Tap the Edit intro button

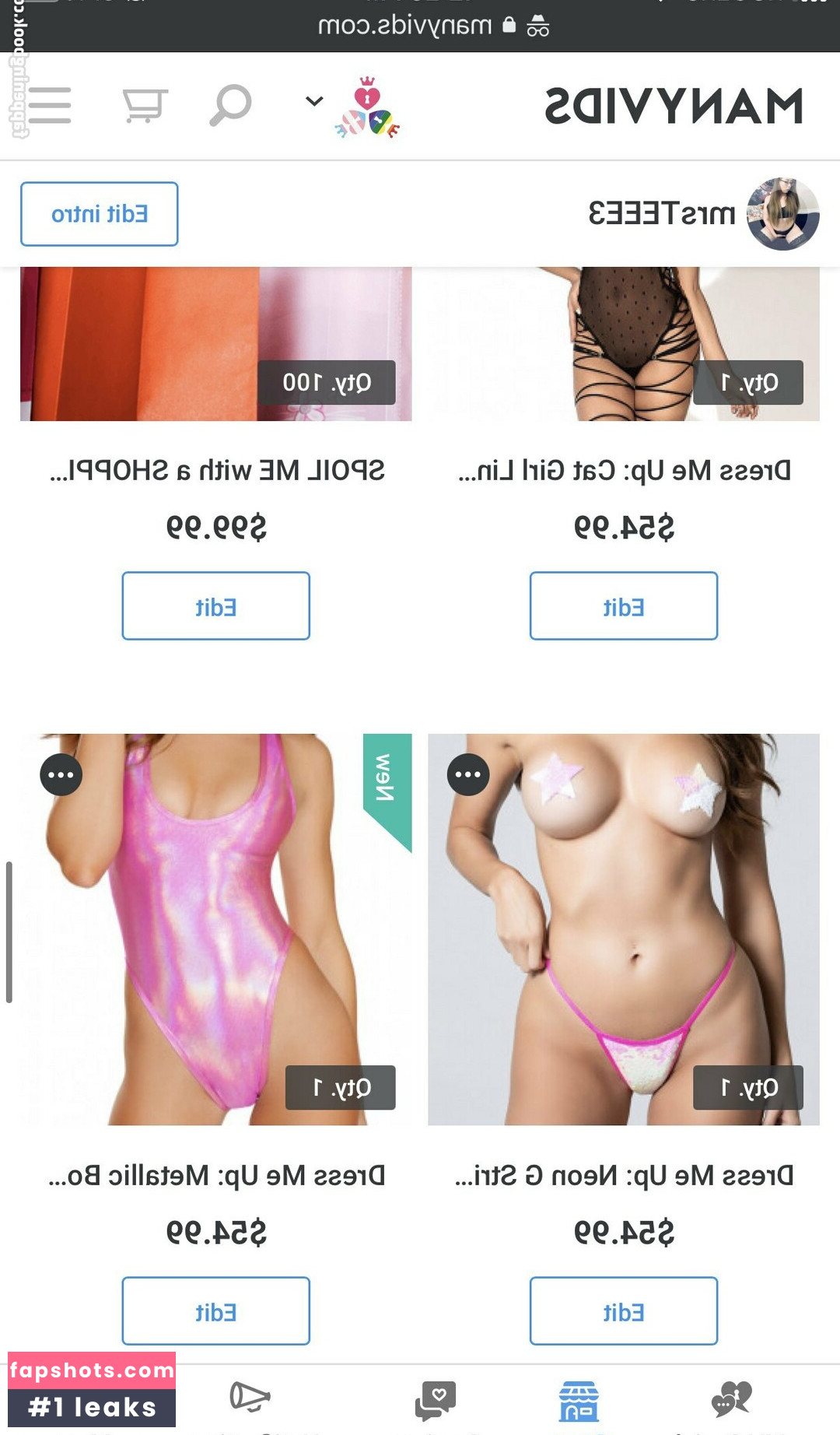(100, 214)
